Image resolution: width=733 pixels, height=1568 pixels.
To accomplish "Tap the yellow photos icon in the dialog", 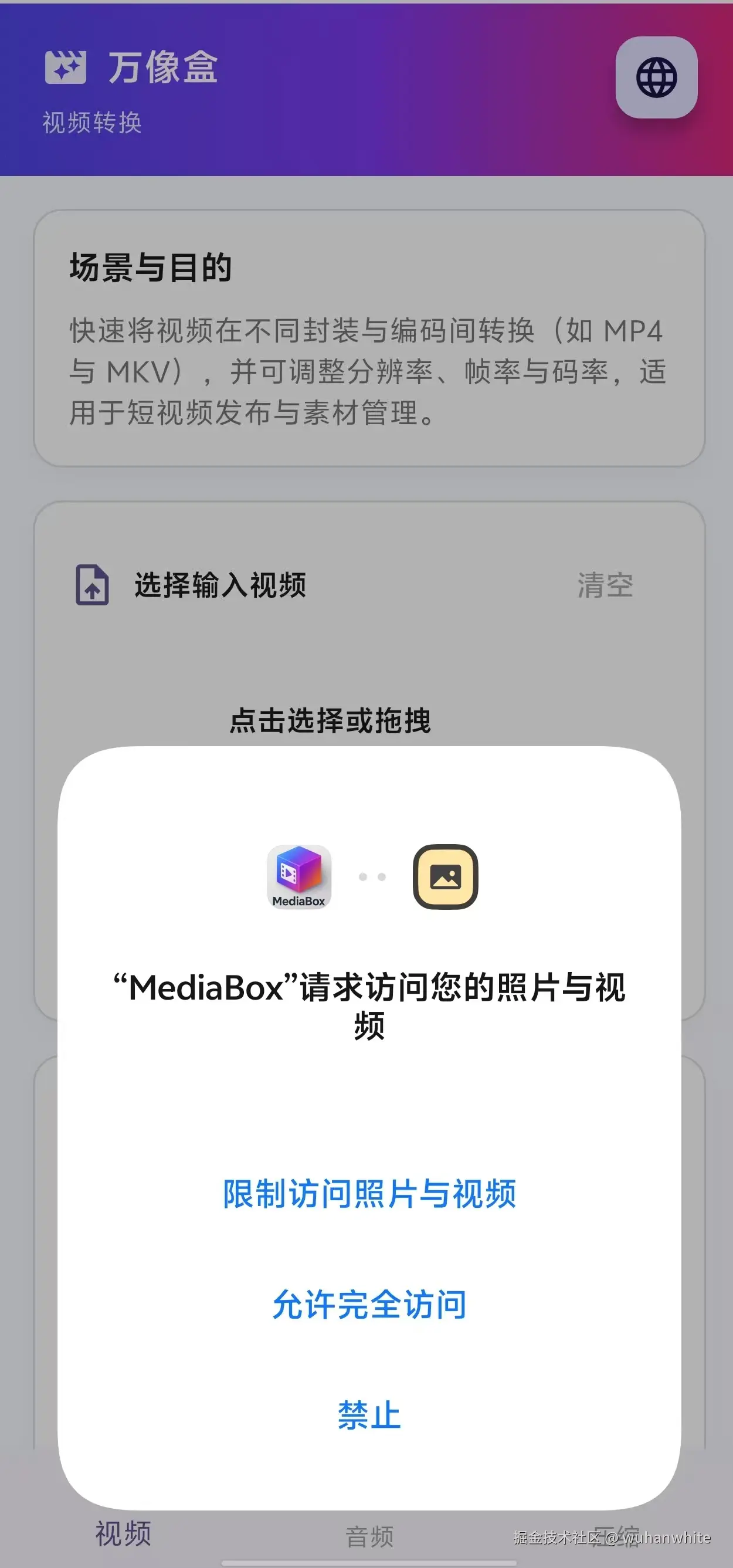I will 444,877.
